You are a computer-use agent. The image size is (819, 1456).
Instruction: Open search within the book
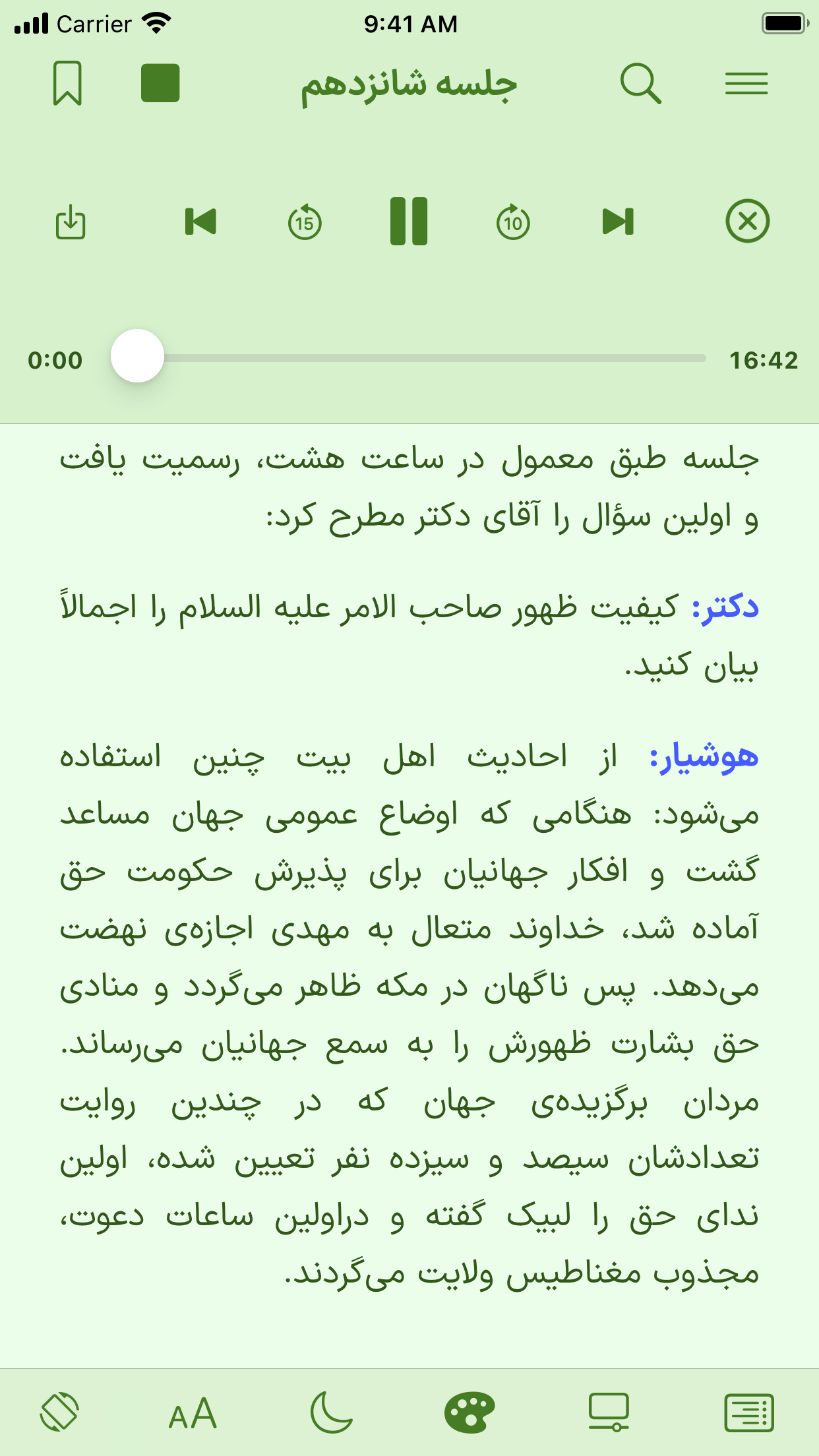(x=641, y=83)
